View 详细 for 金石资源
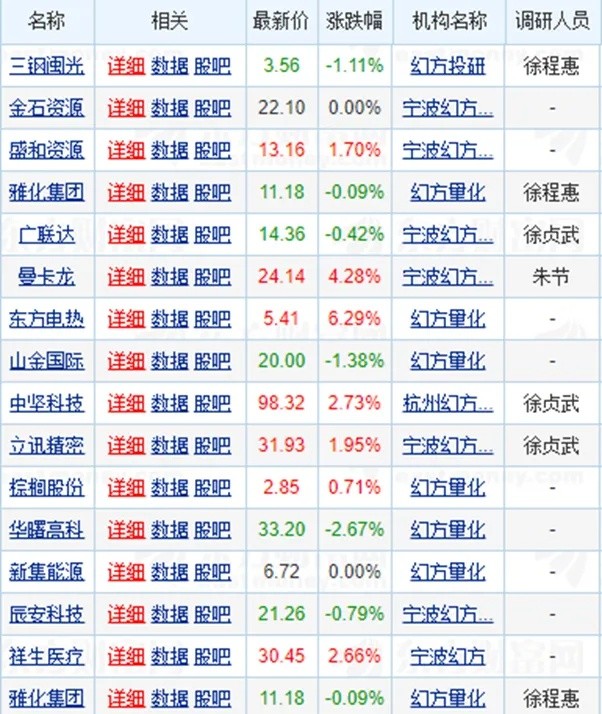 (x=126, y=108)
